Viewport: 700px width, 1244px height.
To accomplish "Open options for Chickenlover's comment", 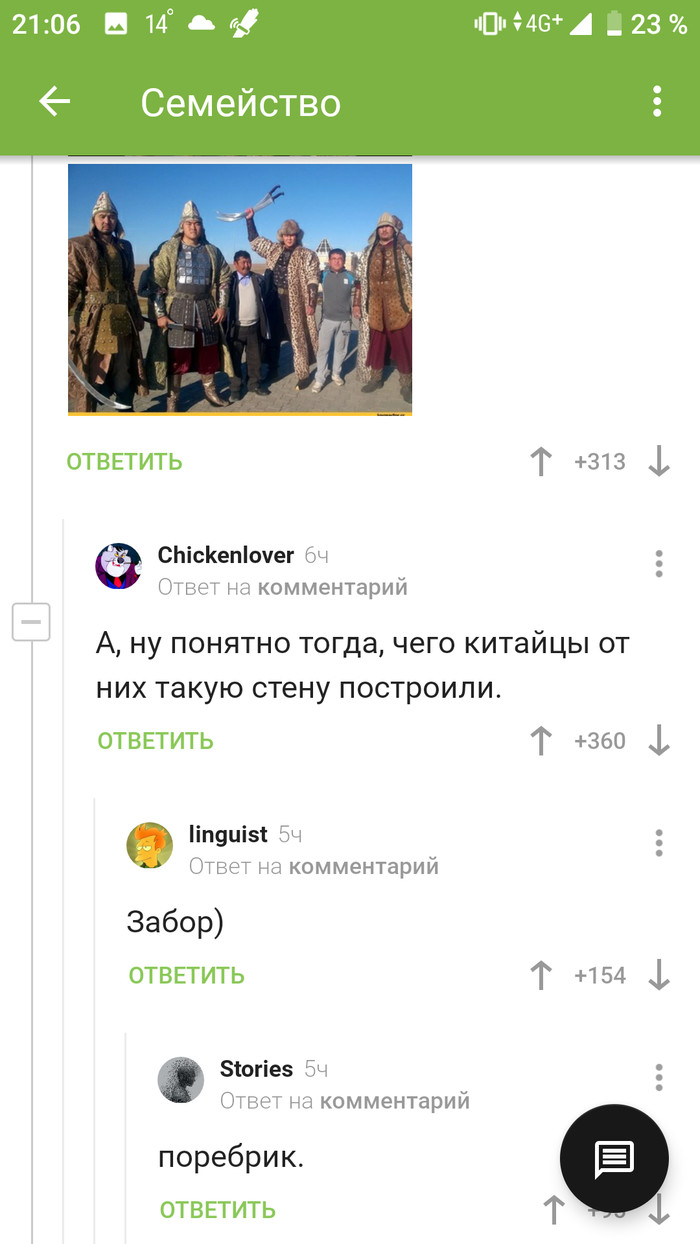I will click(659, 563).
